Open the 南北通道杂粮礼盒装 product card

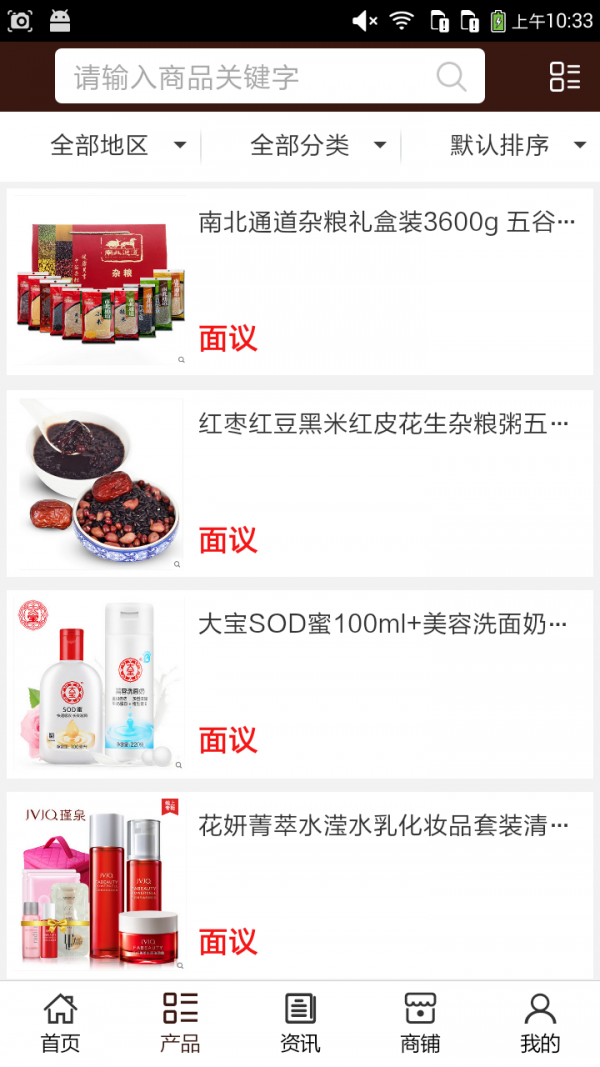pos(300,281)
